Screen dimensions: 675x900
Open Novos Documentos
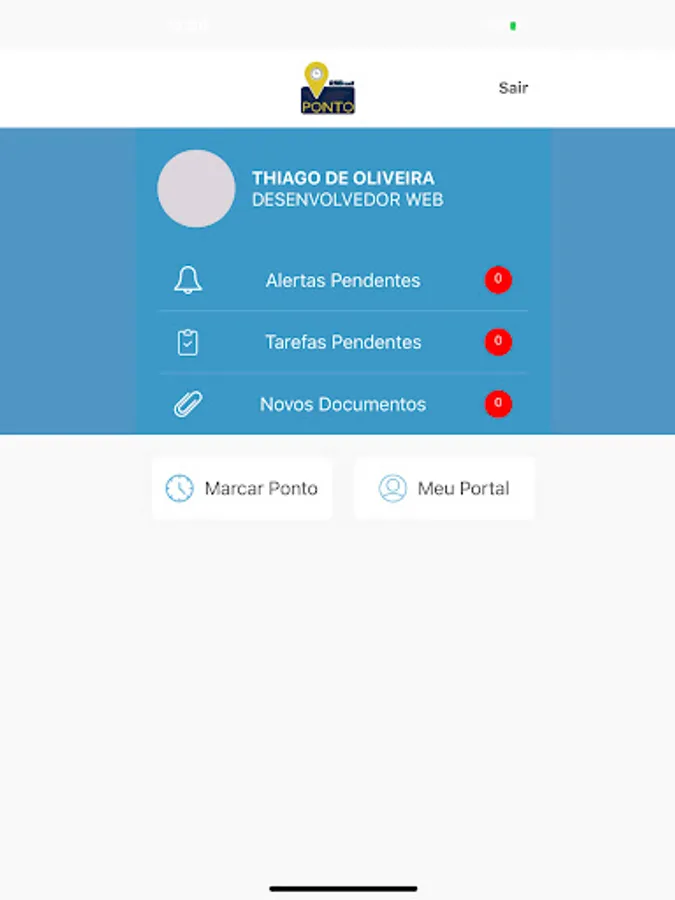click(x=343, y=404)
